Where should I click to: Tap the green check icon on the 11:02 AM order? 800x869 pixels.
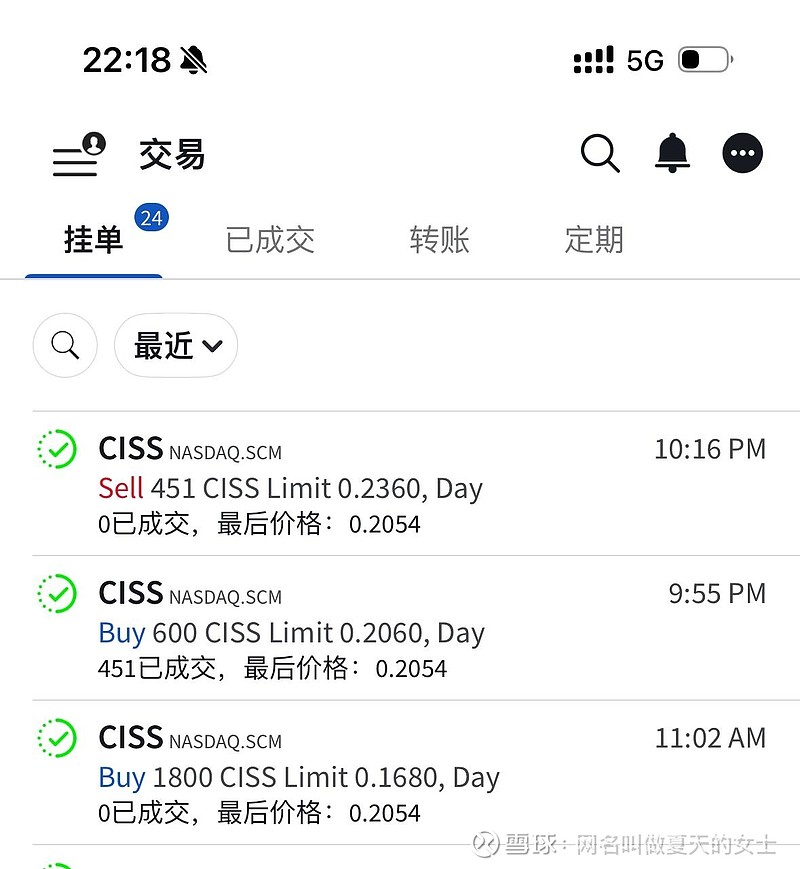tap(55, 738)
